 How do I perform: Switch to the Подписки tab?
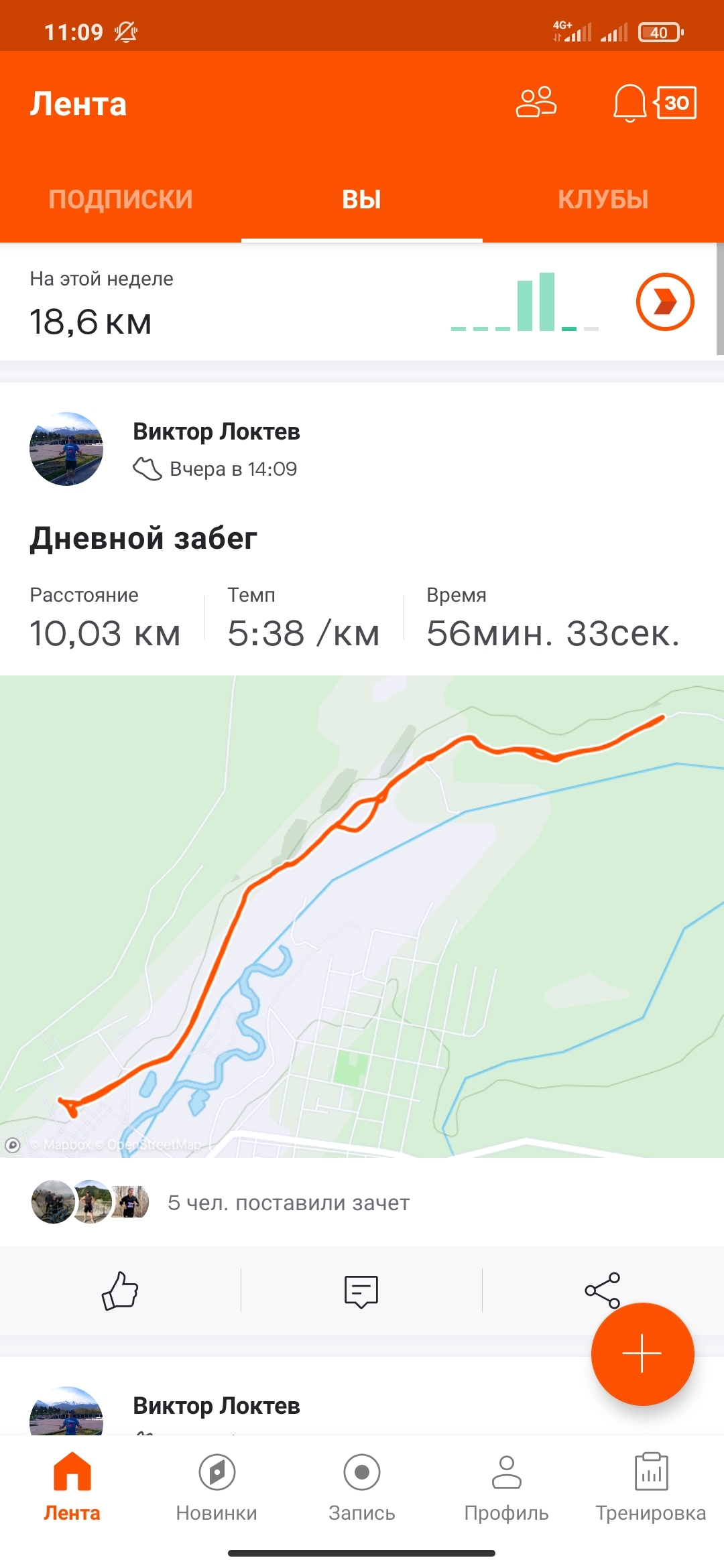121,199
